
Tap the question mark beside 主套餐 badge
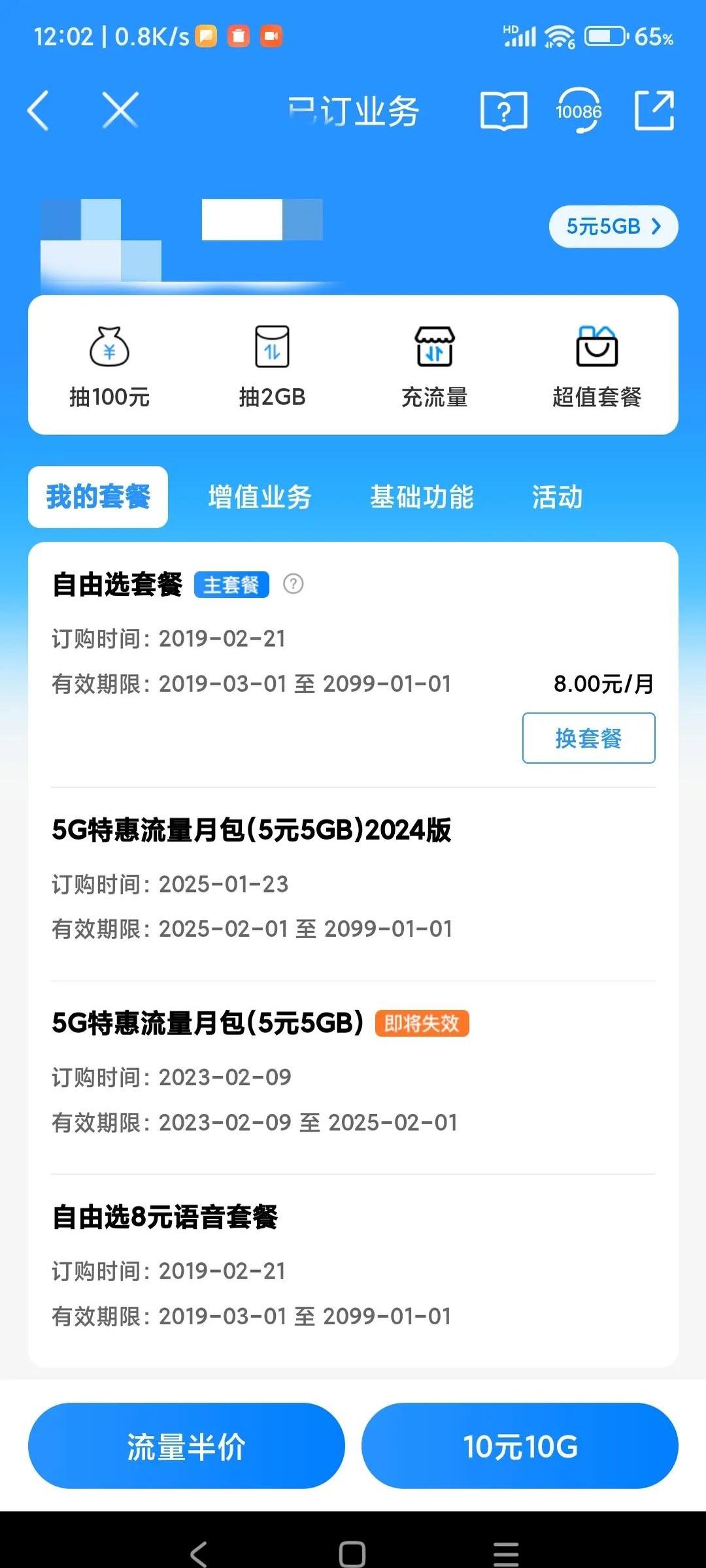tap(294, 585)
